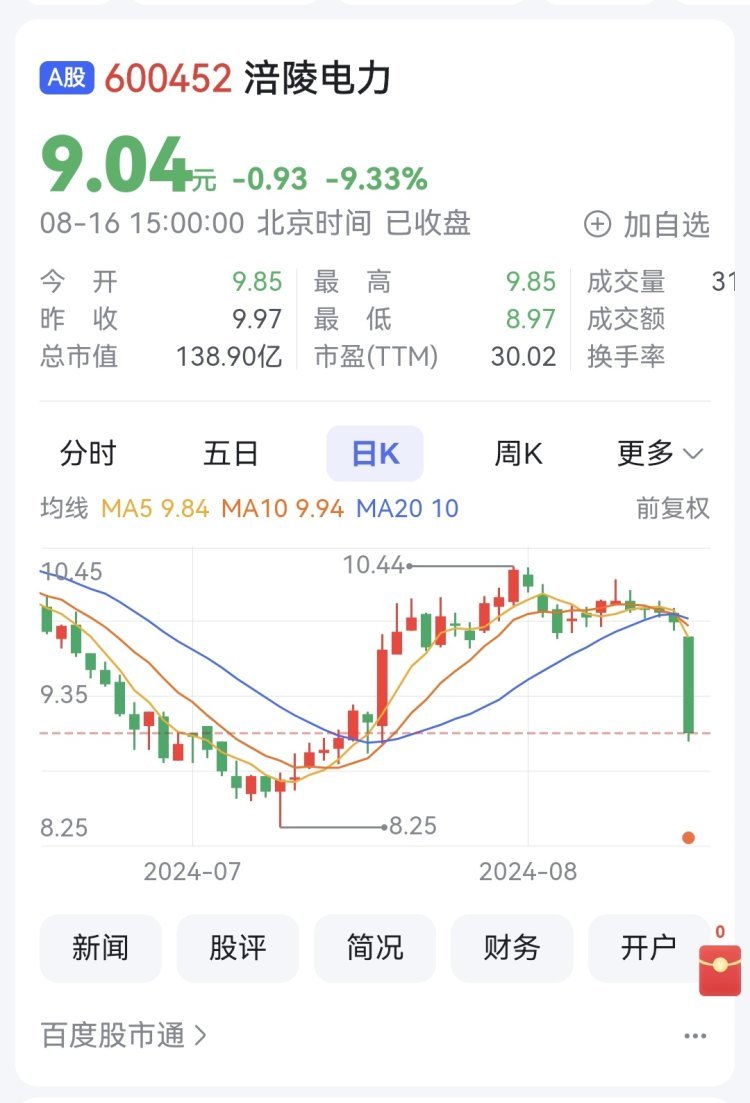Open the 财务 financials section
The image size is (750, 1103).
[x=511, y=948]
